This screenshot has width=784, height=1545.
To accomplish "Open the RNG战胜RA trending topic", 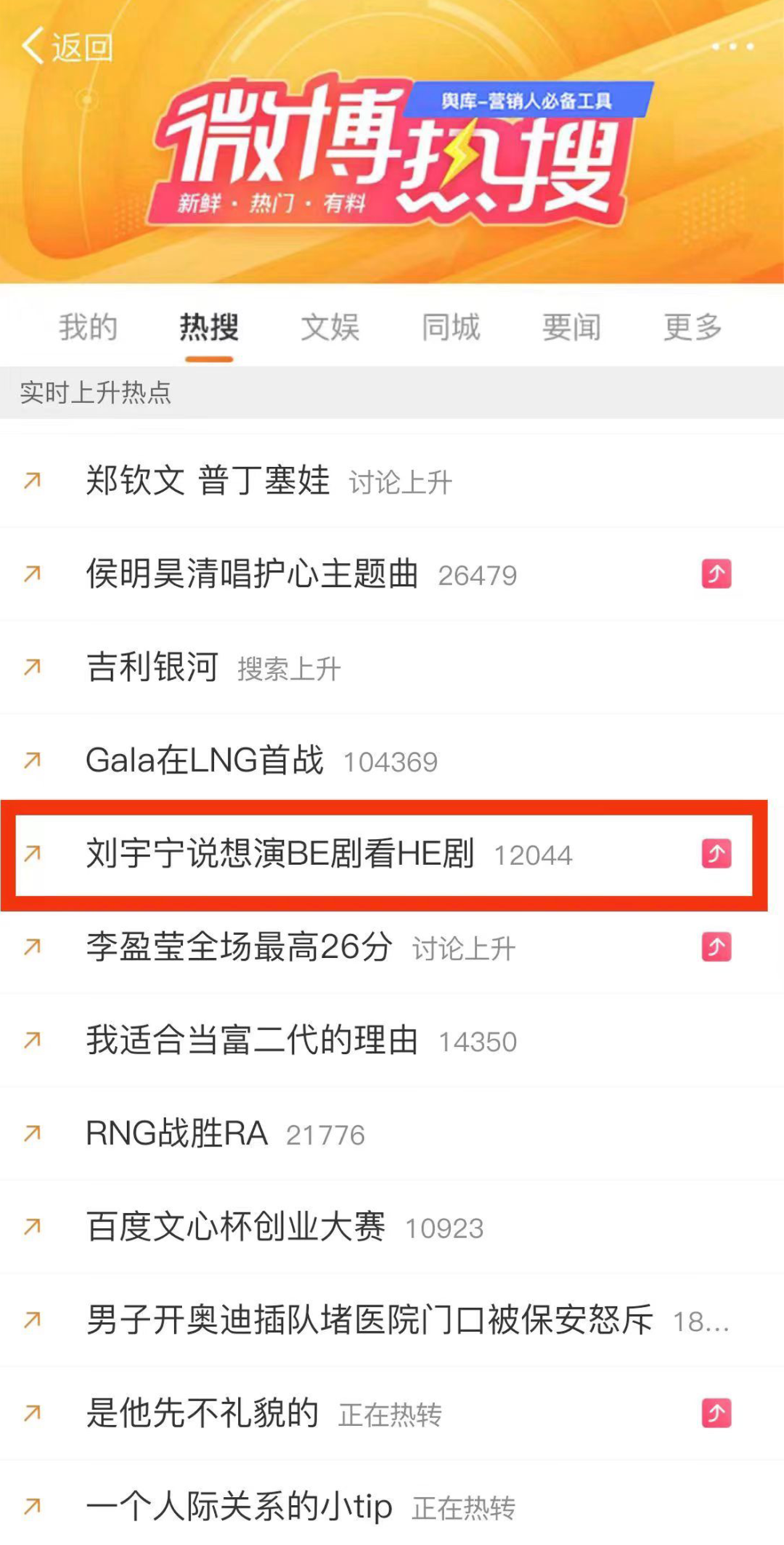I will coord(176,1133).
